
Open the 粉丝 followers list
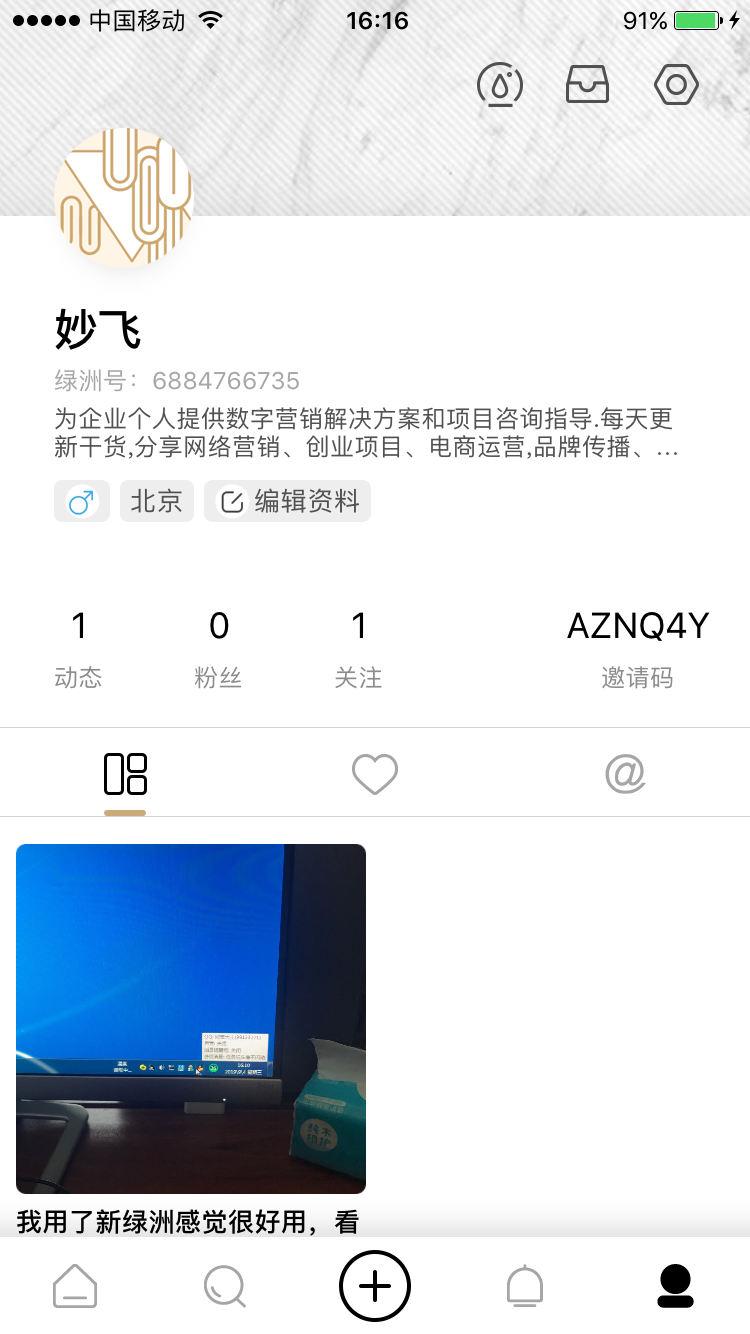point(218,648)
